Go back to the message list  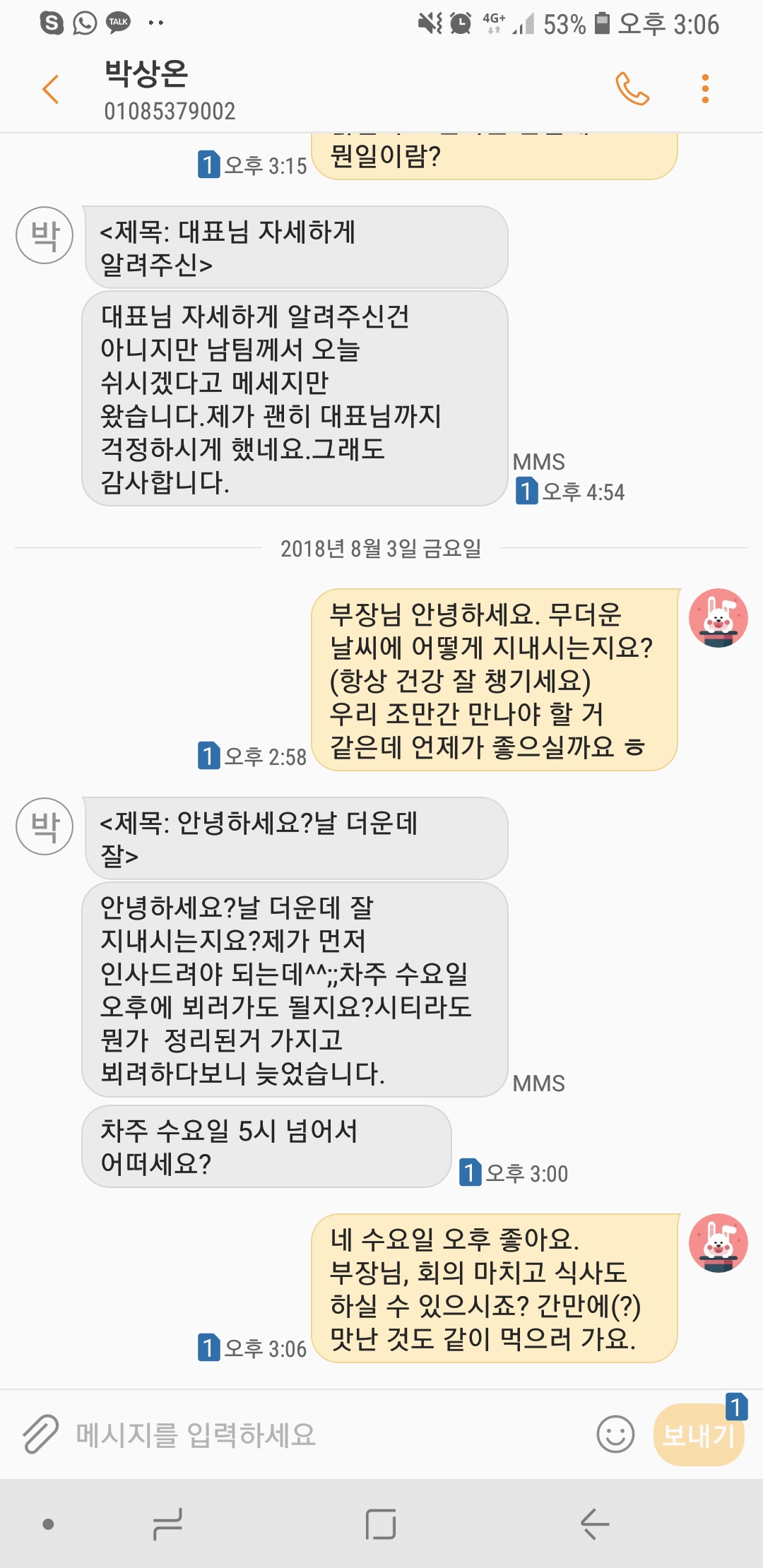50,90
